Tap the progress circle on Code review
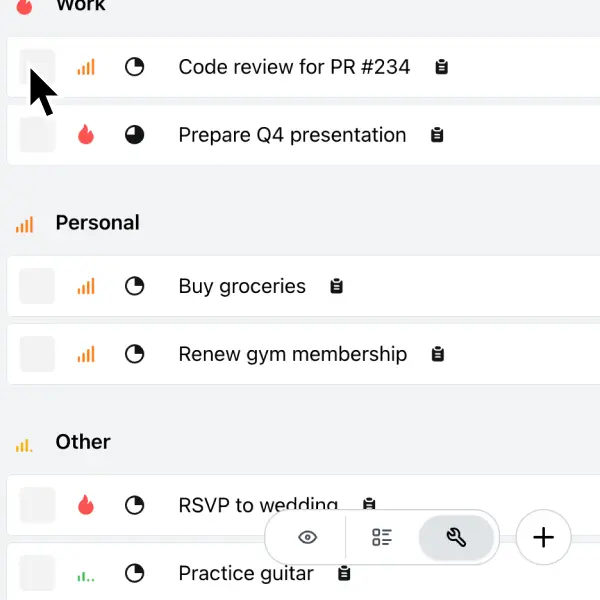This screenshot has height=600, width=600. pos(134,67)
